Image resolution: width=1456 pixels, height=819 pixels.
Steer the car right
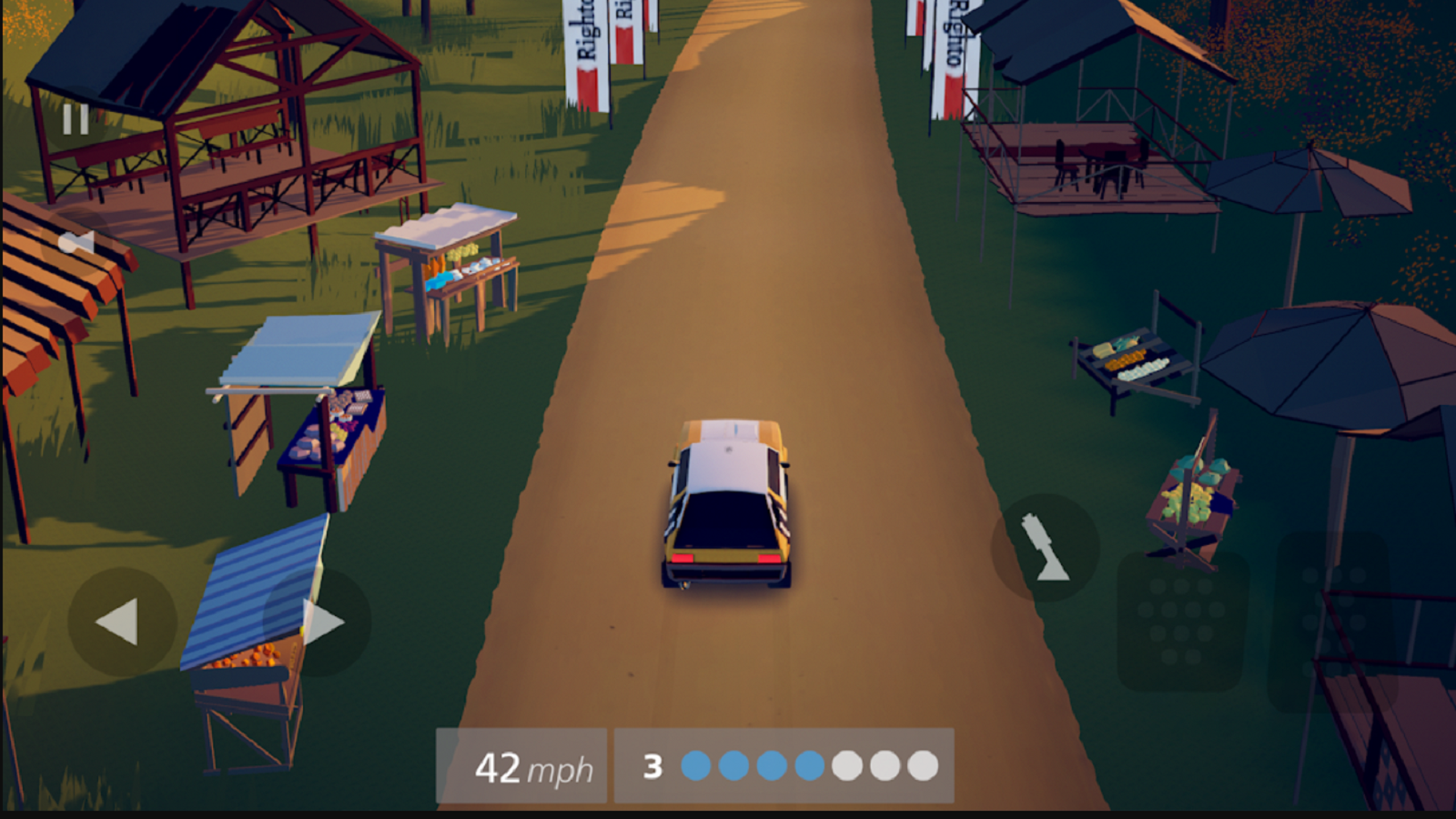[x=318, y=622]
